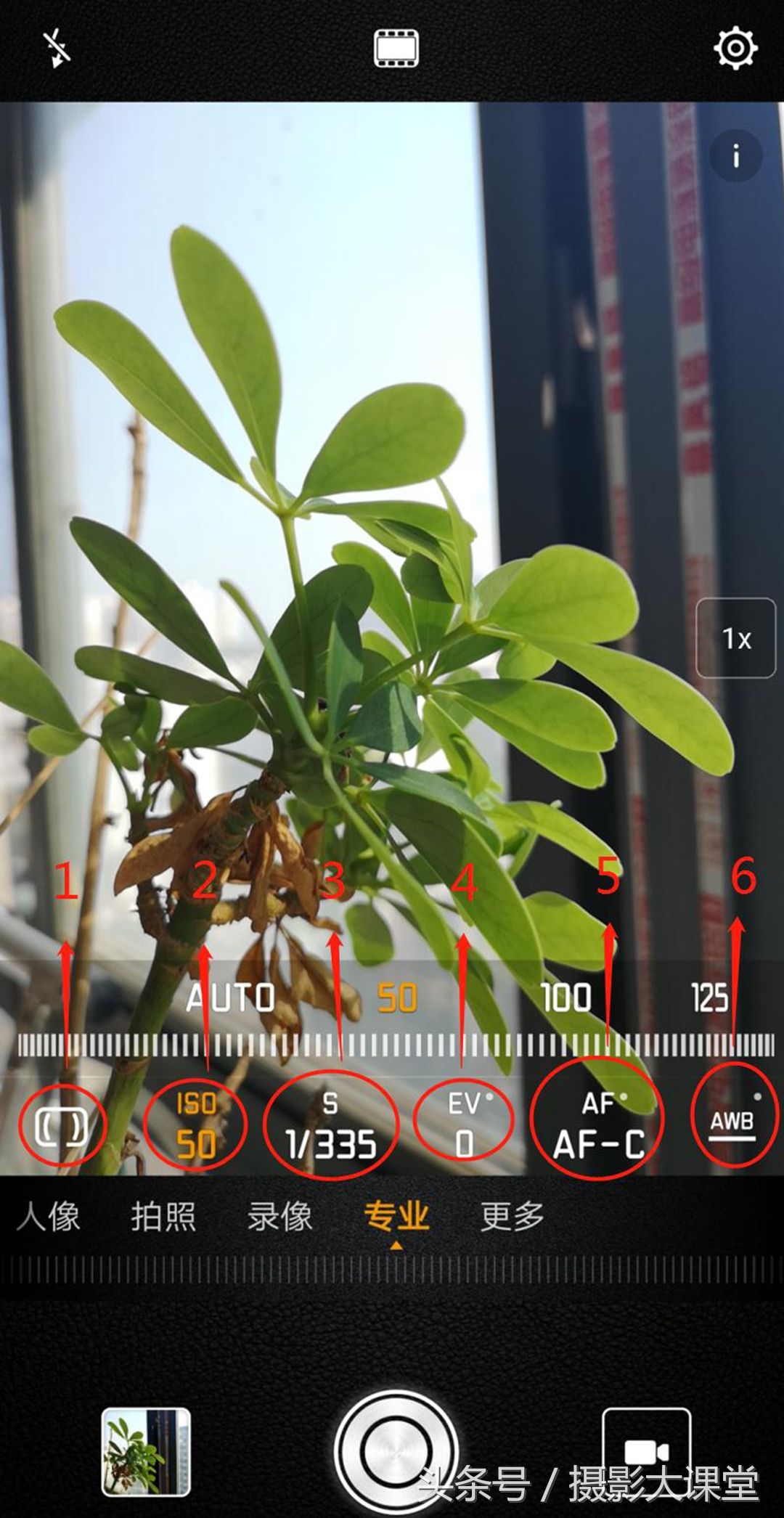Open the ISO 50 setting

pyautogui.click(x=196, y=1125)
